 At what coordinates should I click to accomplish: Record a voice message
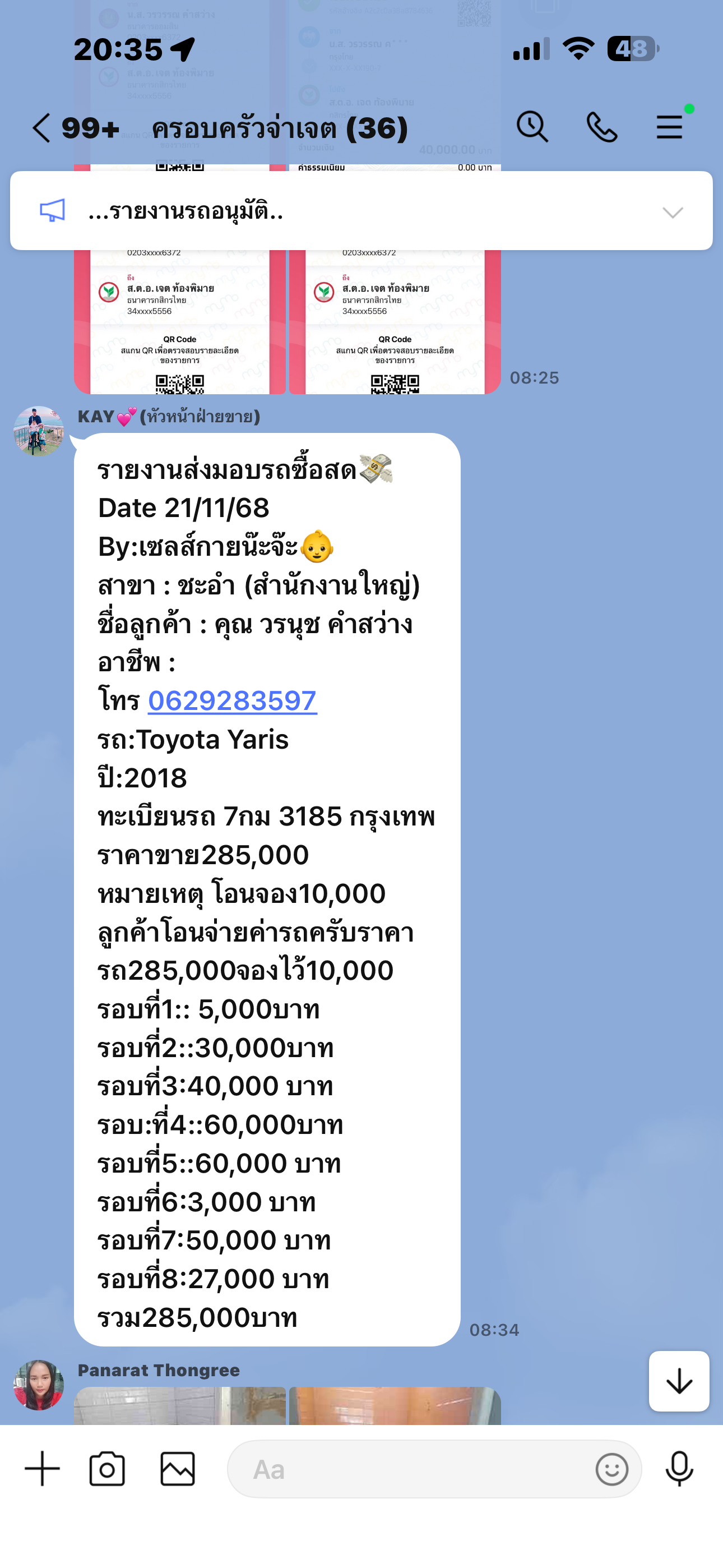679,1469
